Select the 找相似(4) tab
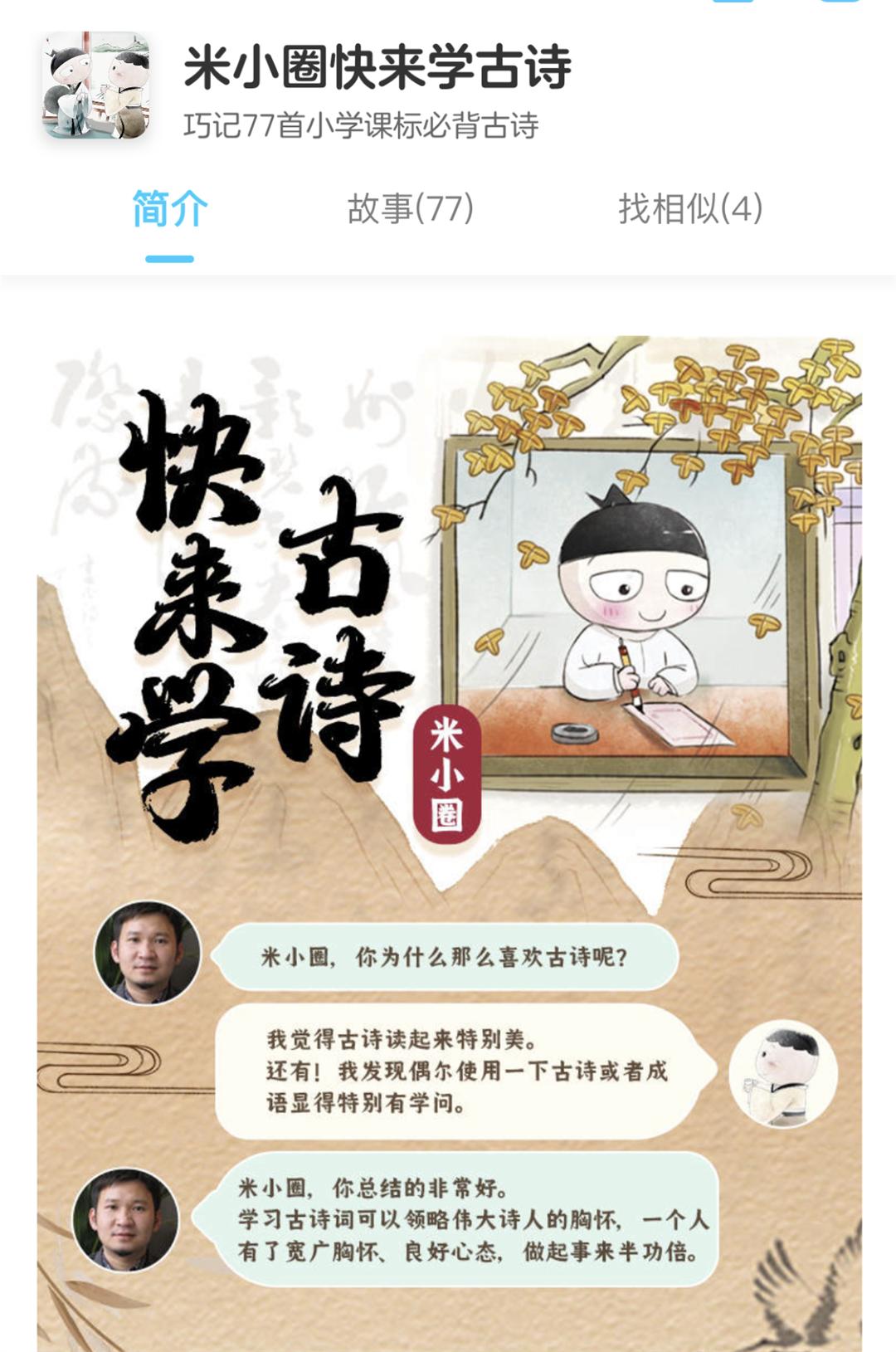The image size is (896, 1352). coord(689,209)
